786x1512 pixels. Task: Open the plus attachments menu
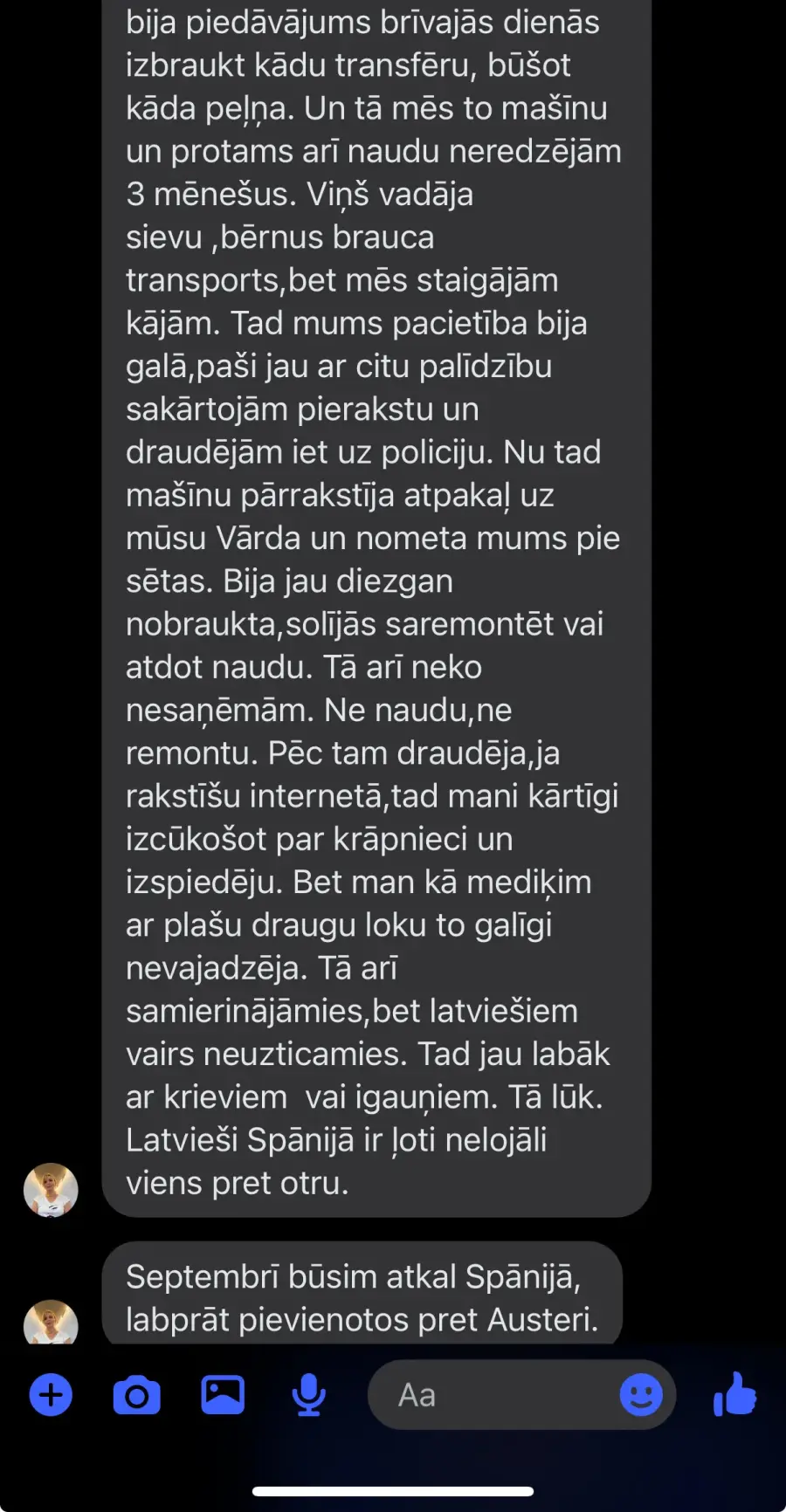[x=51, y=1395]
